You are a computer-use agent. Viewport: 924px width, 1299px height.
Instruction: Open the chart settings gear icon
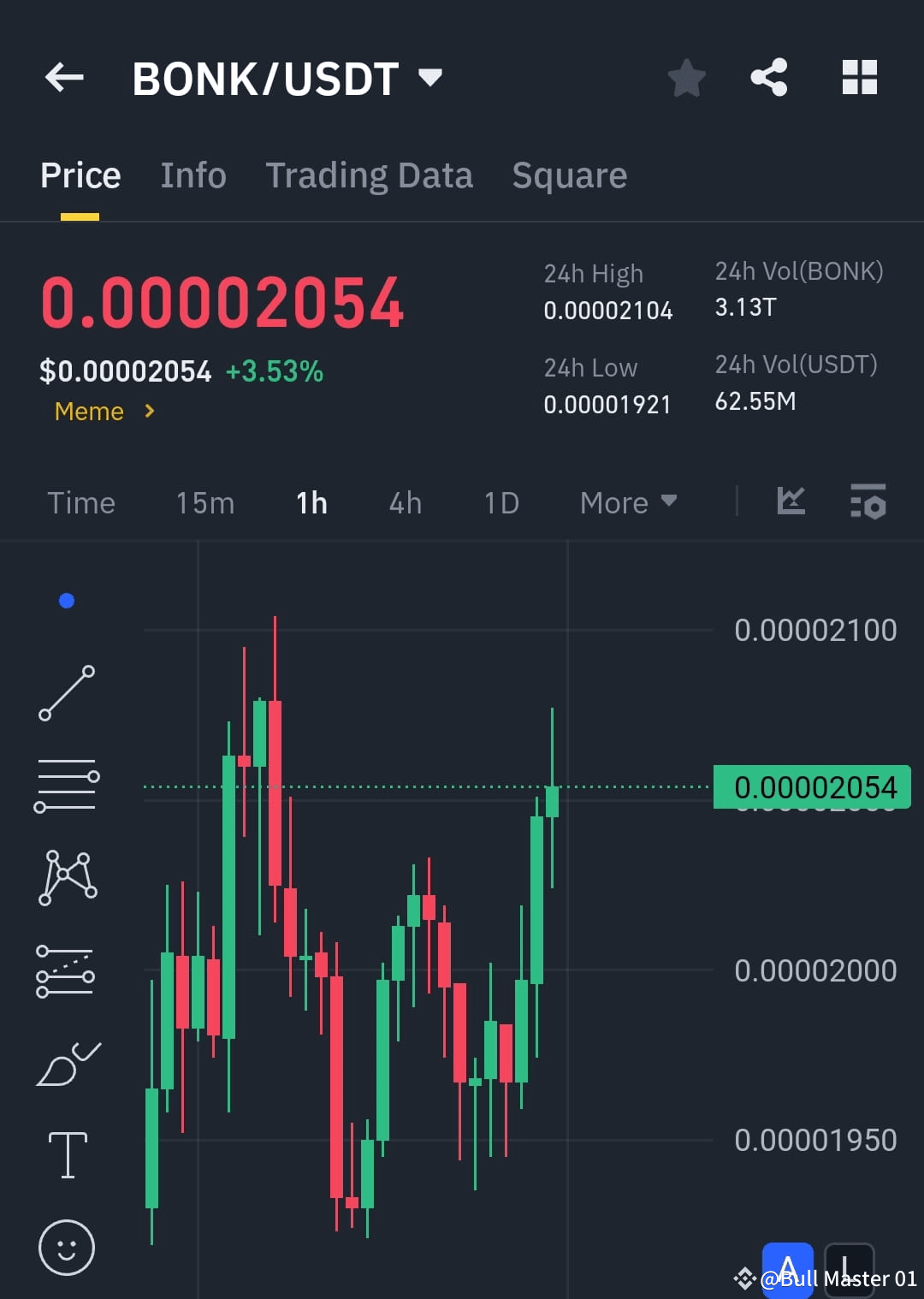tap(868, 503)
